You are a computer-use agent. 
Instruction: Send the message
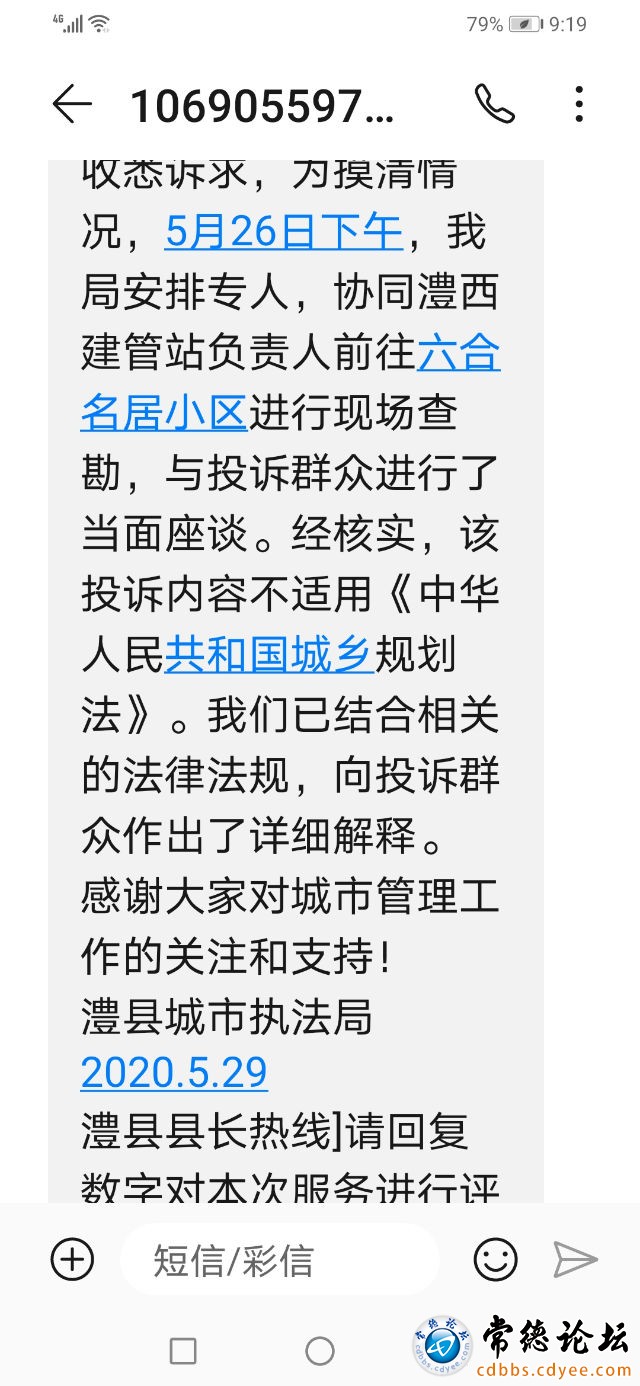pyautogui.click(x=575, y=1259)
